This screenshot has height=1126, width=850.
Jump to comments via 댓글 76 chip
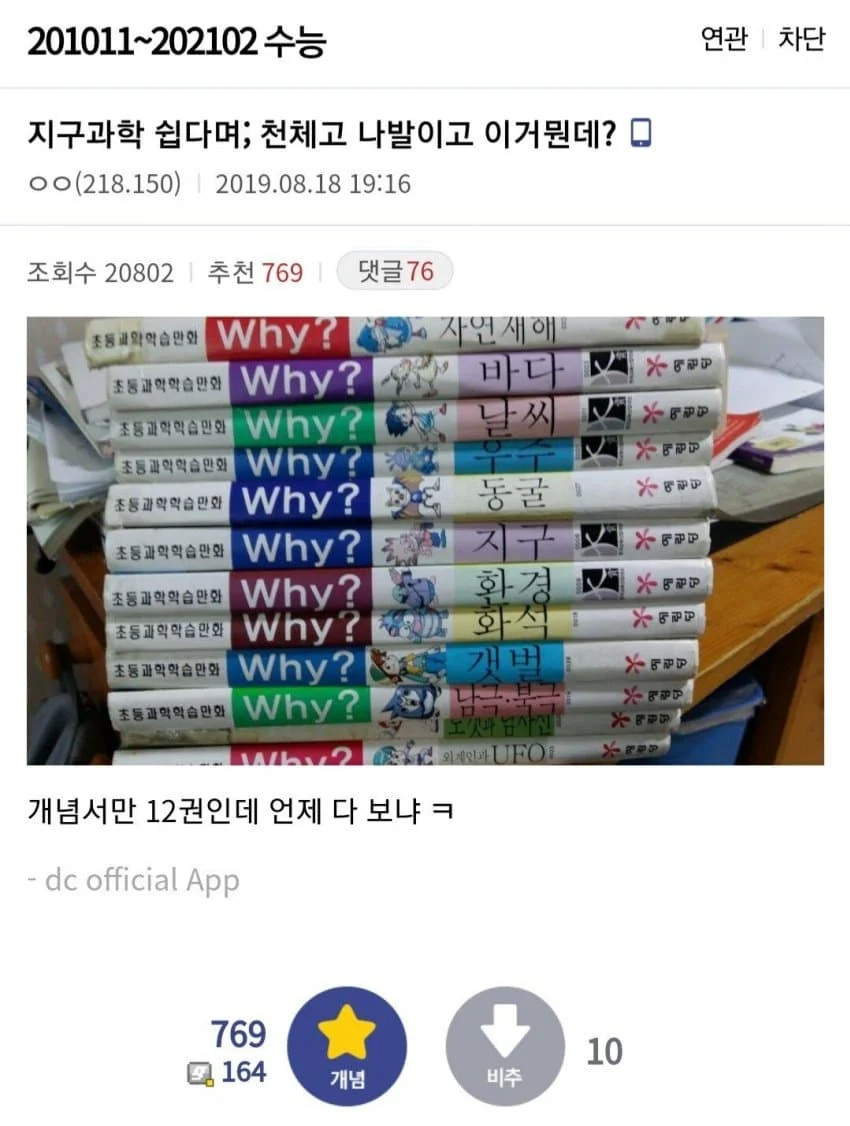tap(394, 271)
